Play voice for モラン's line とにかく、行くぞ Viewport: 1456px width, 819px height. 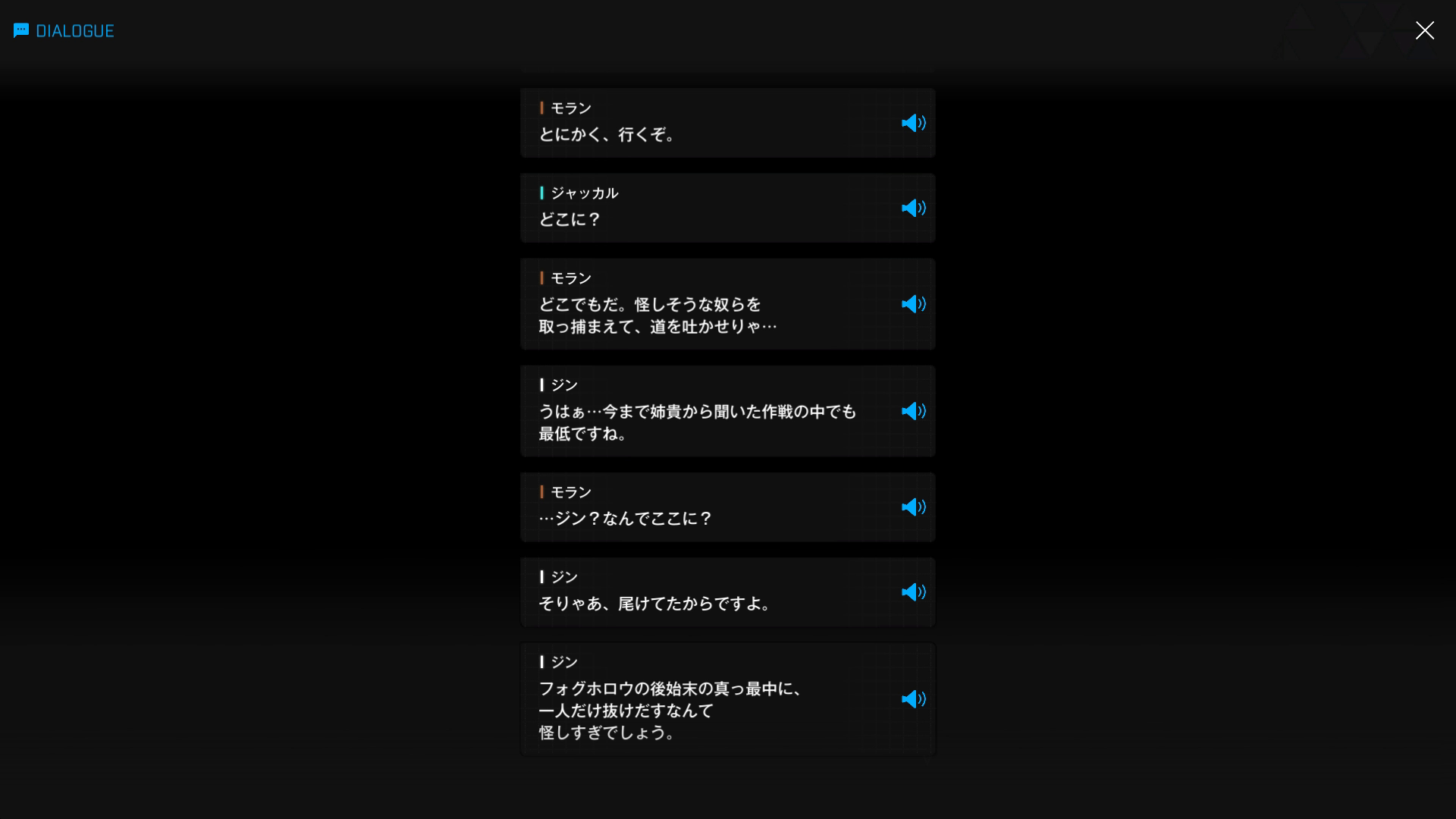click(913, 123)
